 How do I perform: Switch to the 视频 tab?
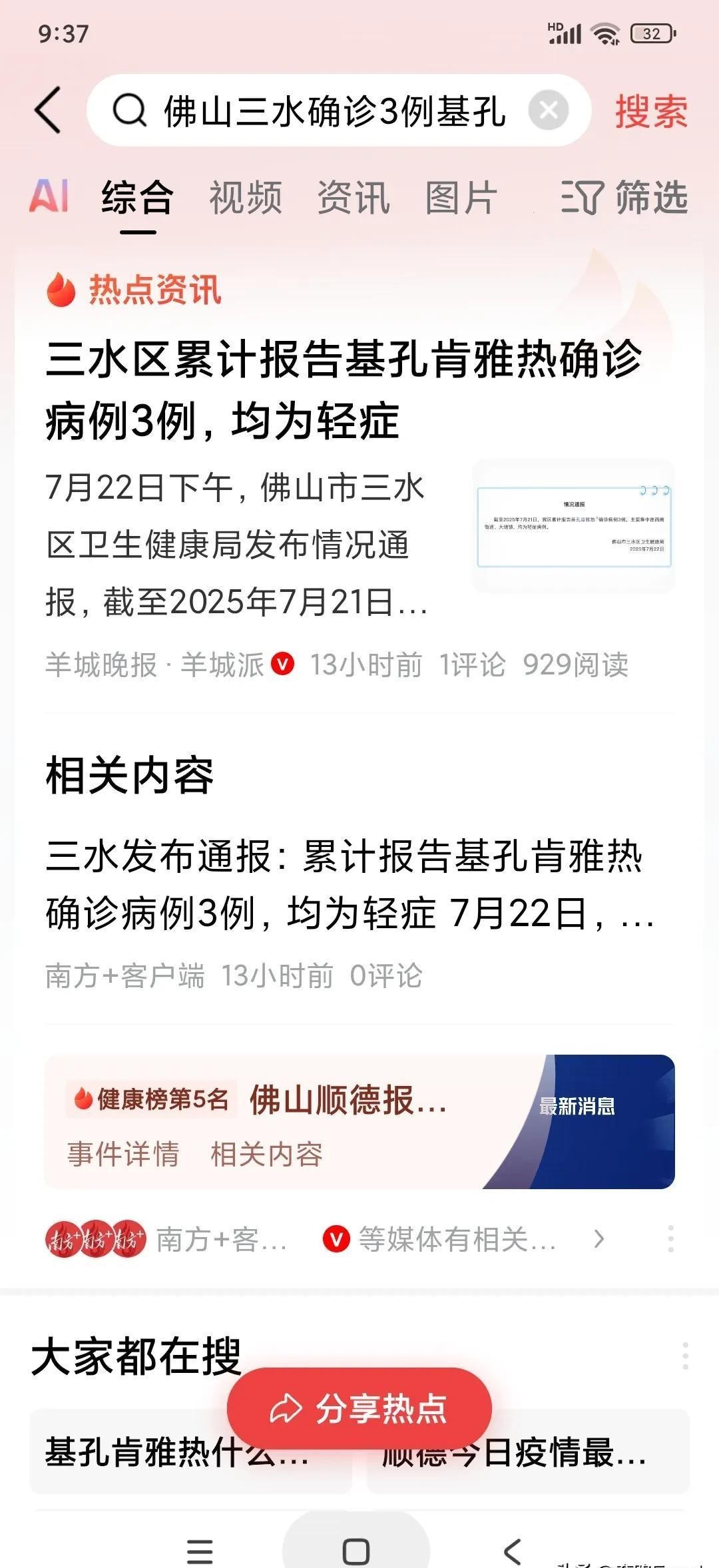[x=245, y=198]
